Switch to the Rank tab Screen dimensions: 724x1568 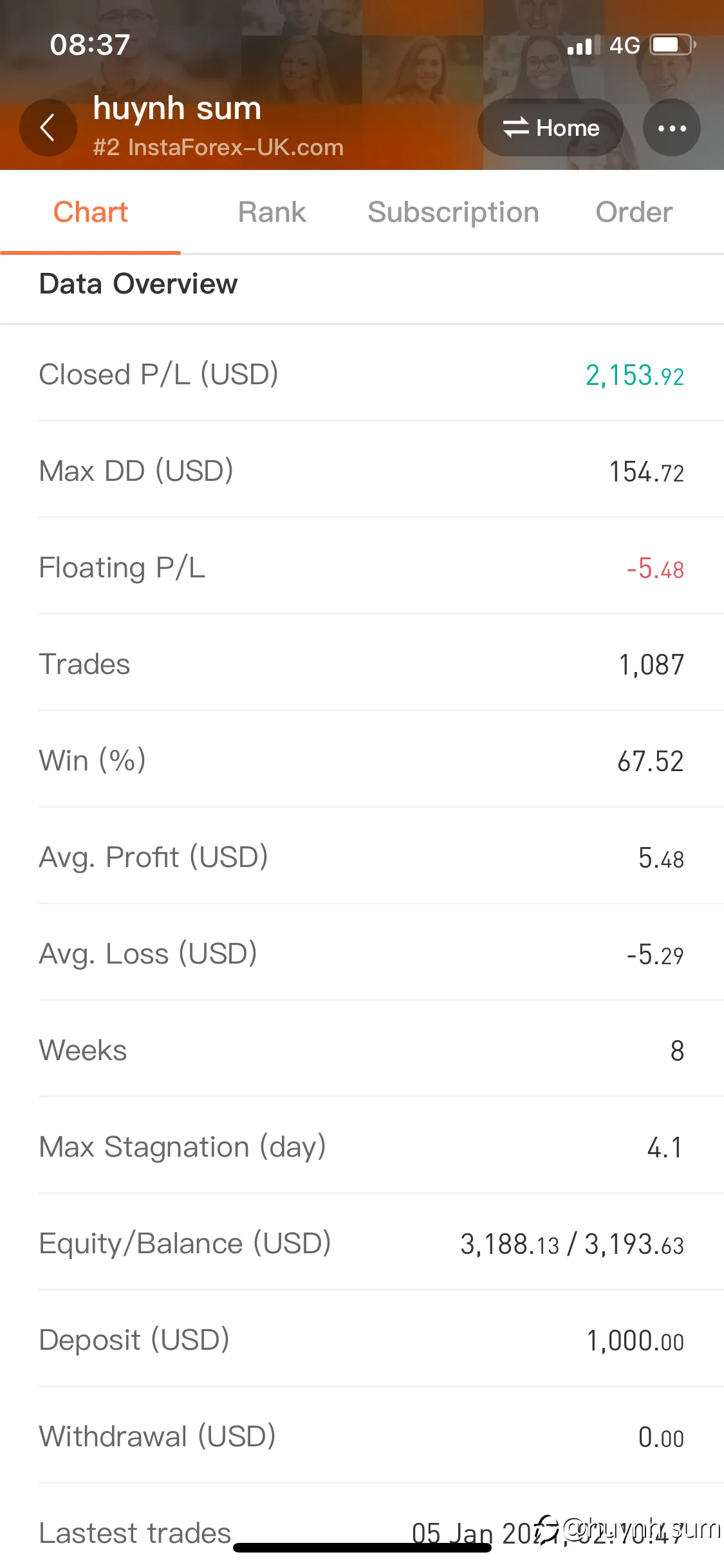point(272,212)
